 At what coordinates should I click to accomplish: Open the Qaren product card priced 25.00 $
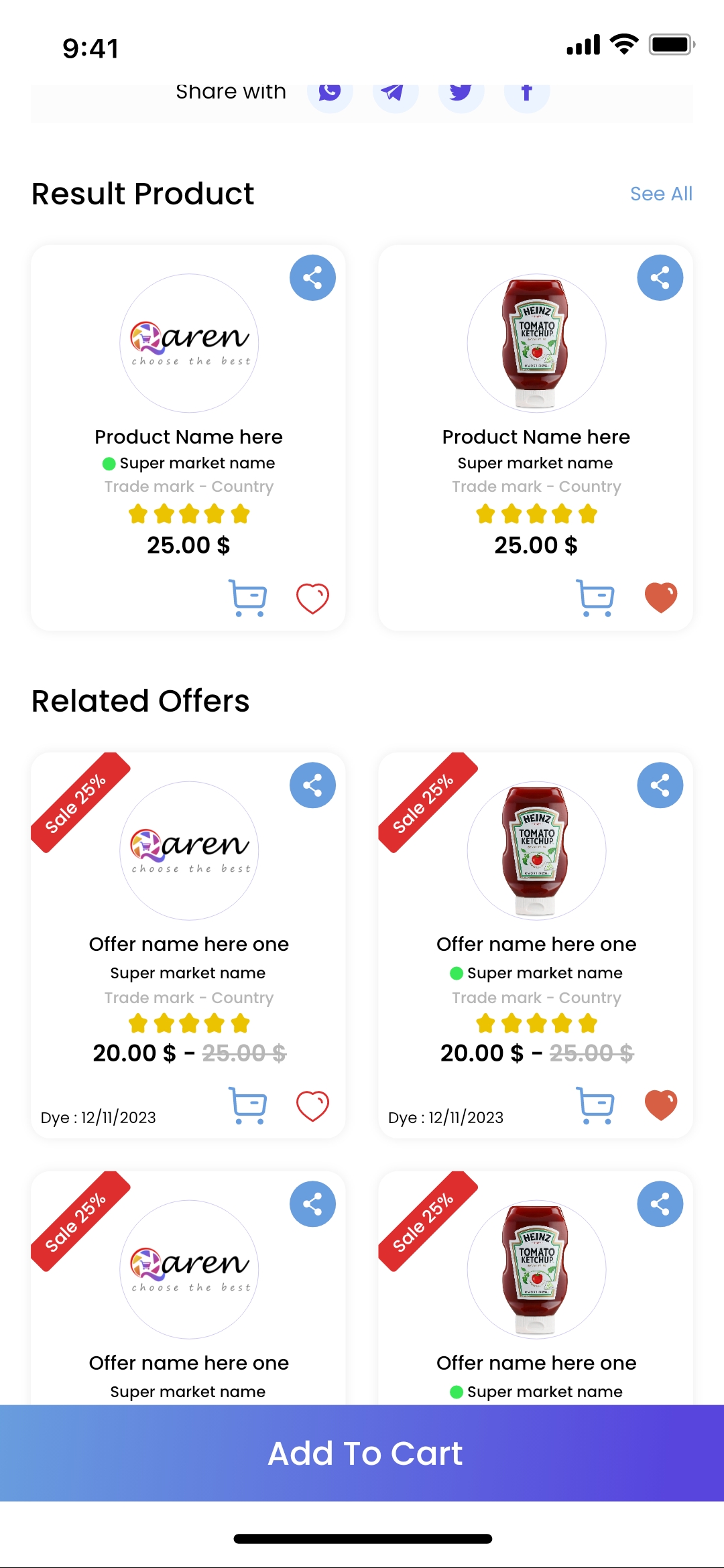coord(188,437)
